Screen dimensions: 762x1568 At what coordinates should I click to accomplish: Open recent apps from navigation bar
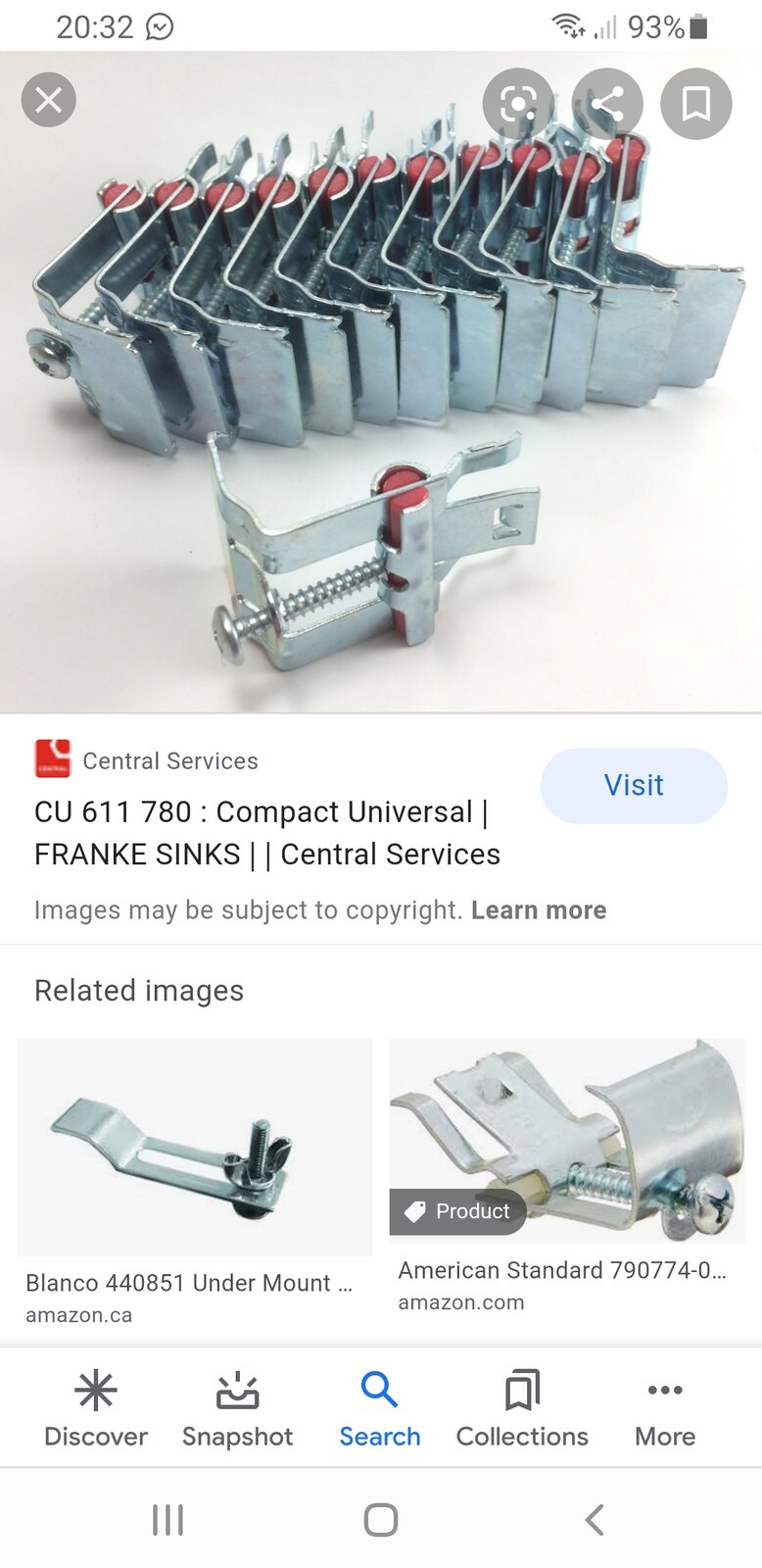click(x=167, y=1520)
